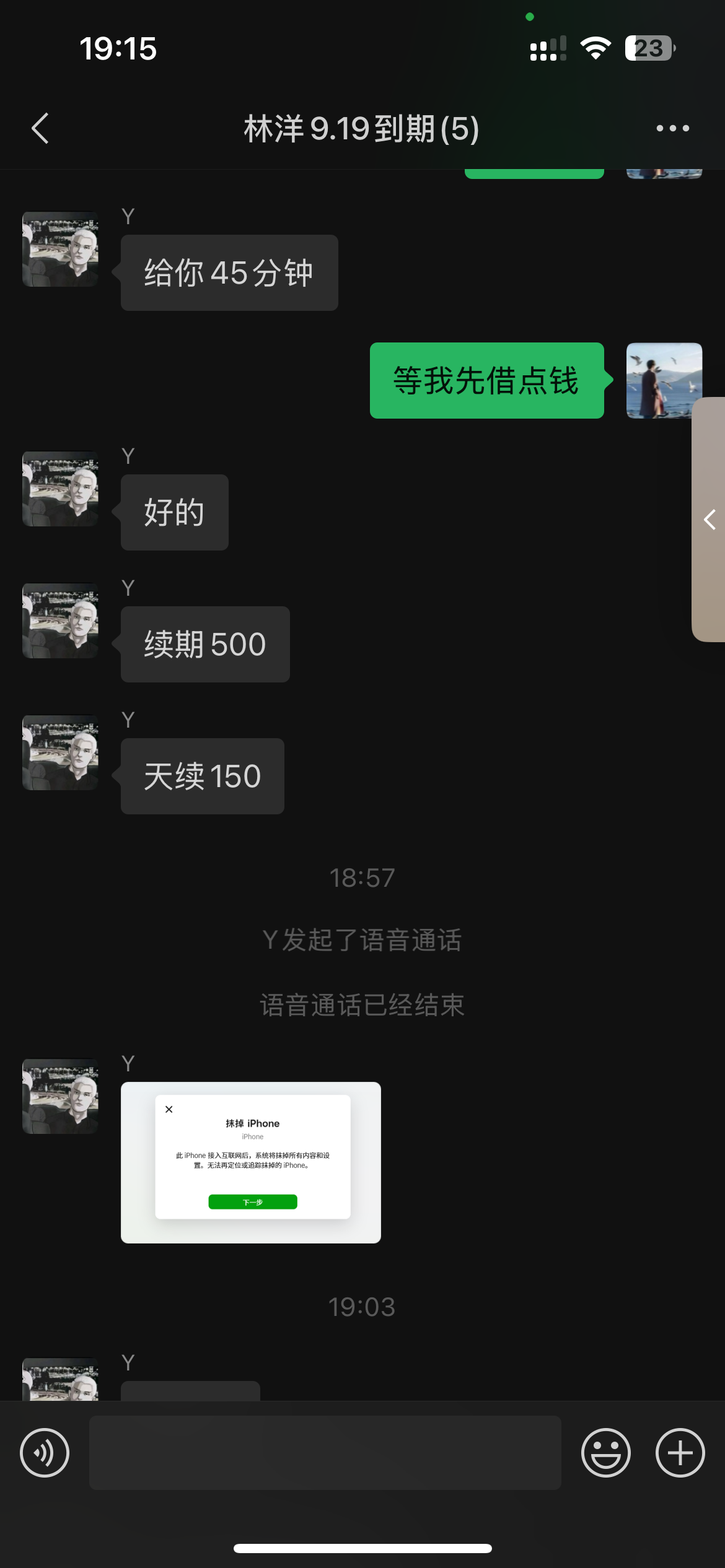
Task: Expand the floating side panel arrow
Action: (710, 520)
